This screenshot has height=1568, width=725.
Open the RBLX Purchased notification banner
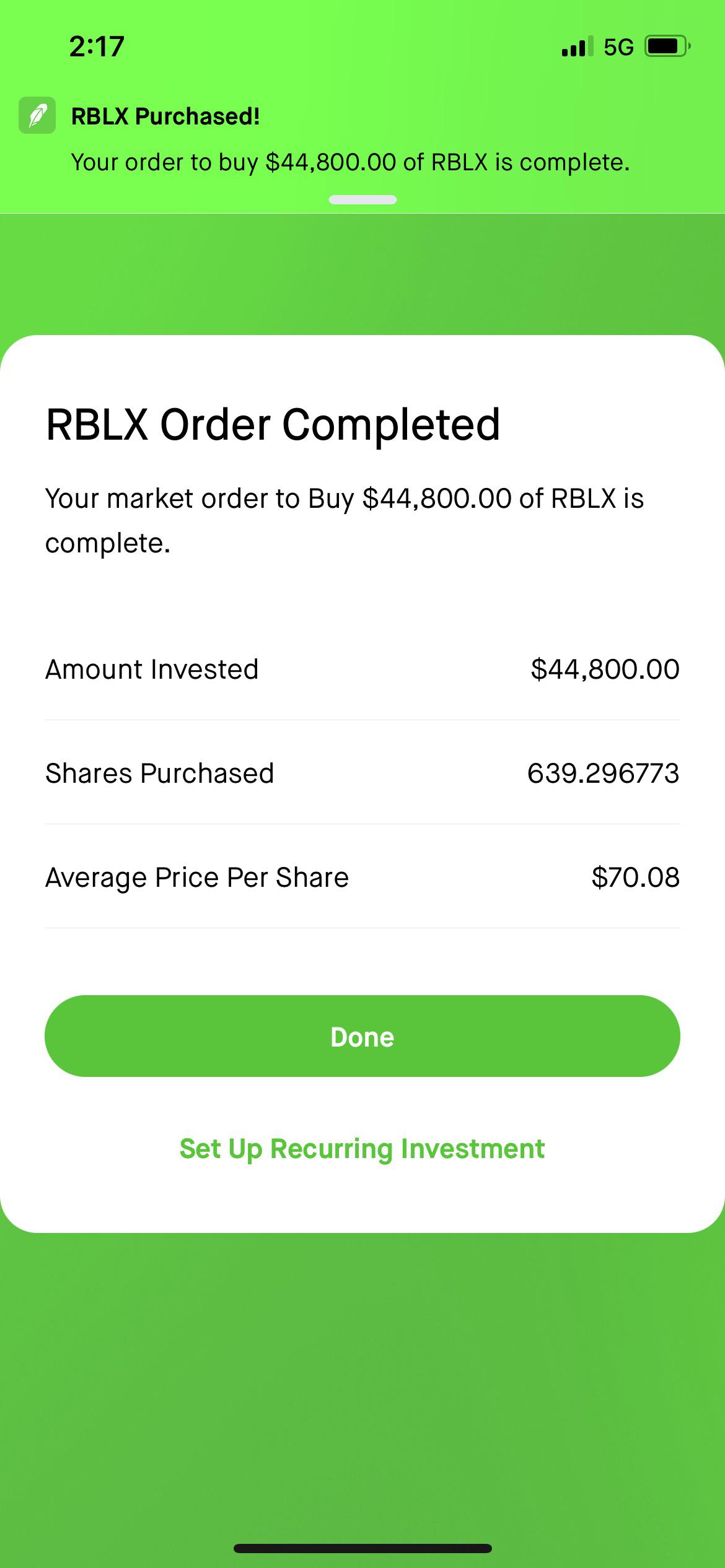(351, 139)
